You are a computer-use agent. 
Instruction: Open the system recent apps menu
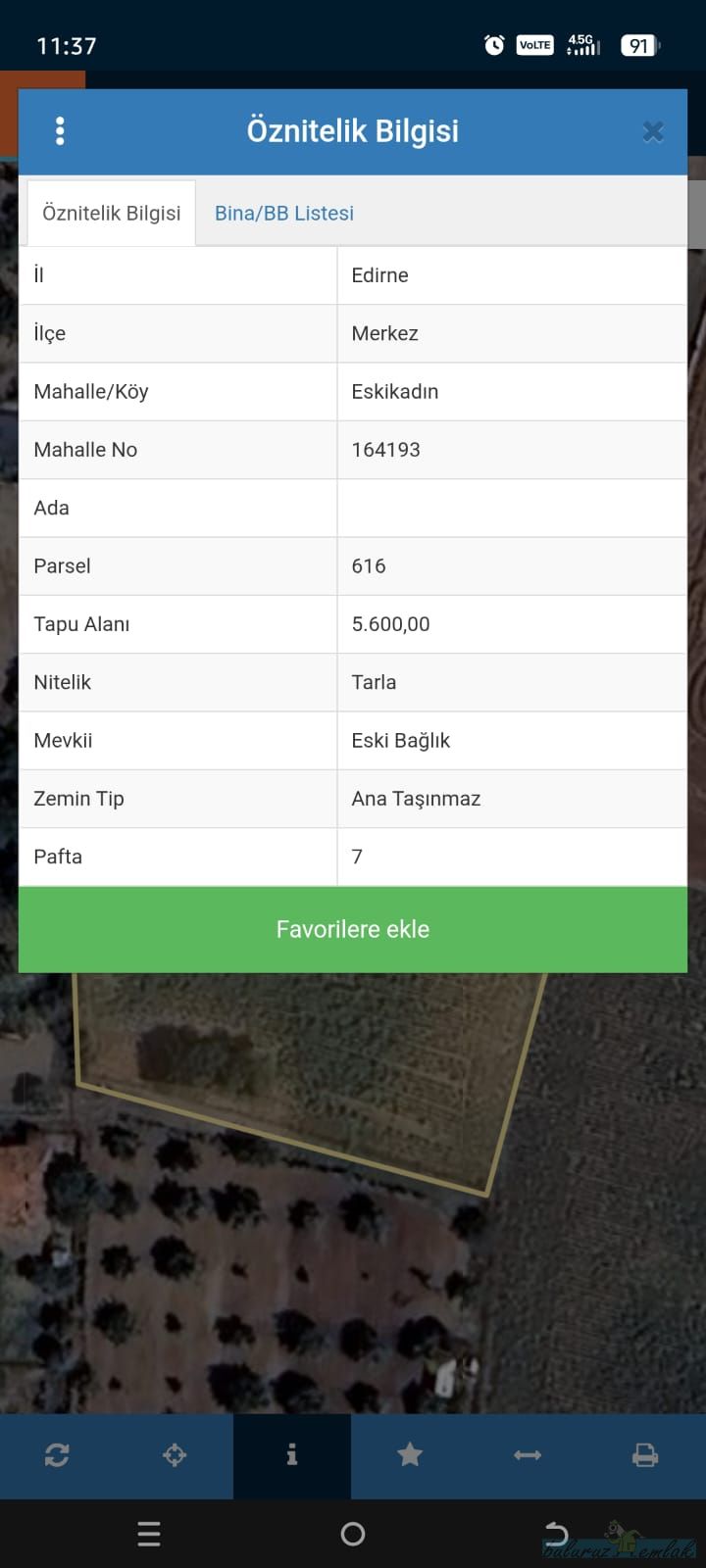pyautogui.click(x=149, y=1534)
